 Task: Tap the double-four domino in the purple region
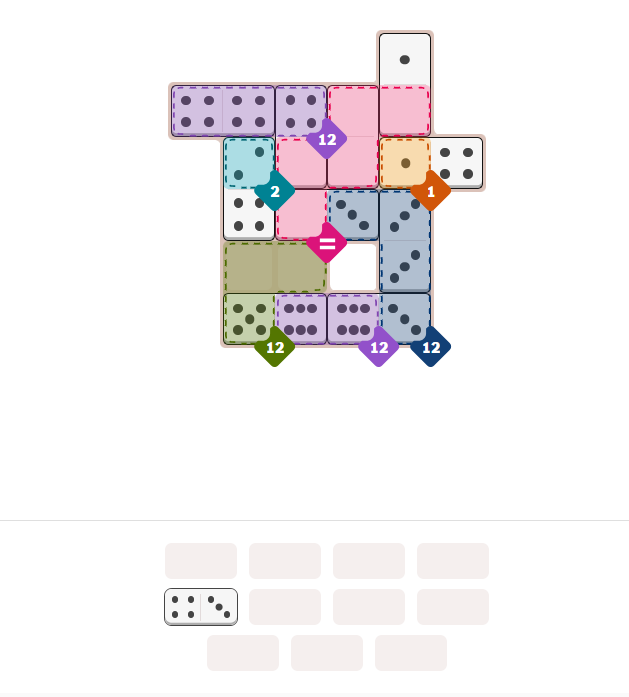tap(222, 111)
